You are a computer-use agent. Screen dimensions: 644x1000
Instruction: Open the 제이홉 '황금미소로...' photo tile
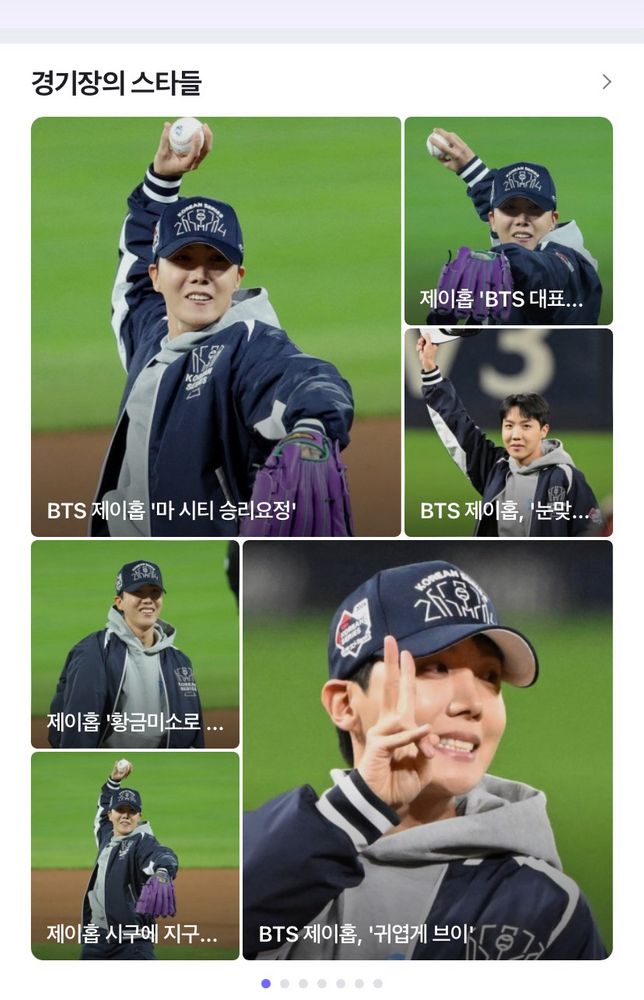coord(135,644)
